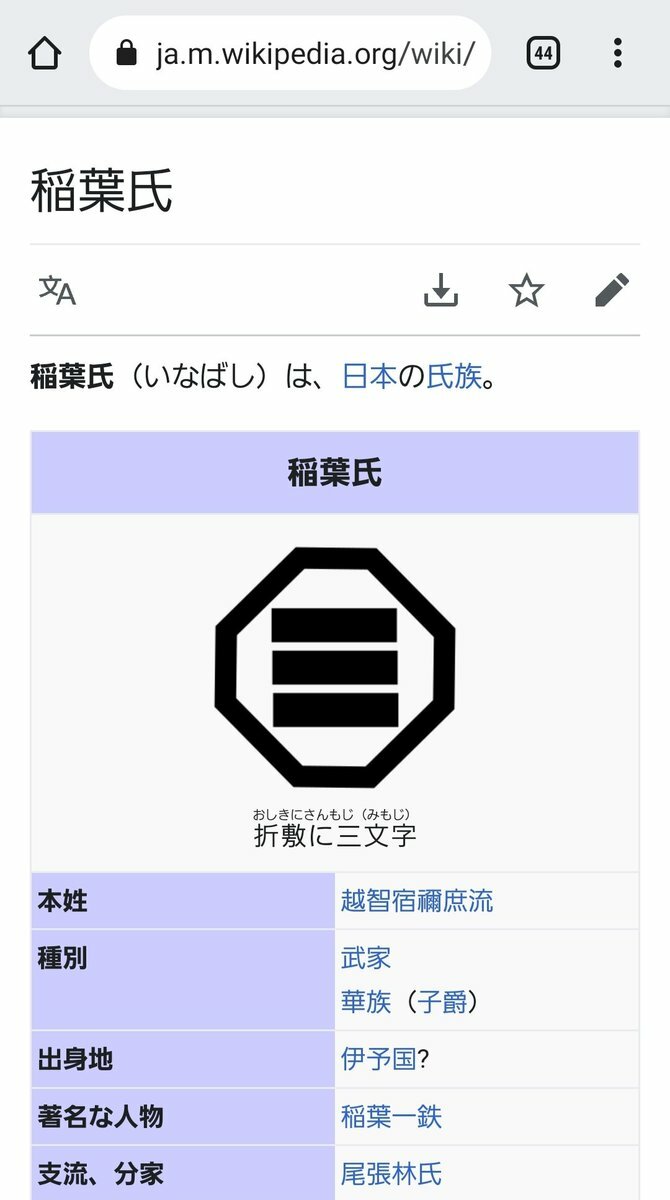
Task: Edit the page with the pencil icon
Action: (611, 291)
